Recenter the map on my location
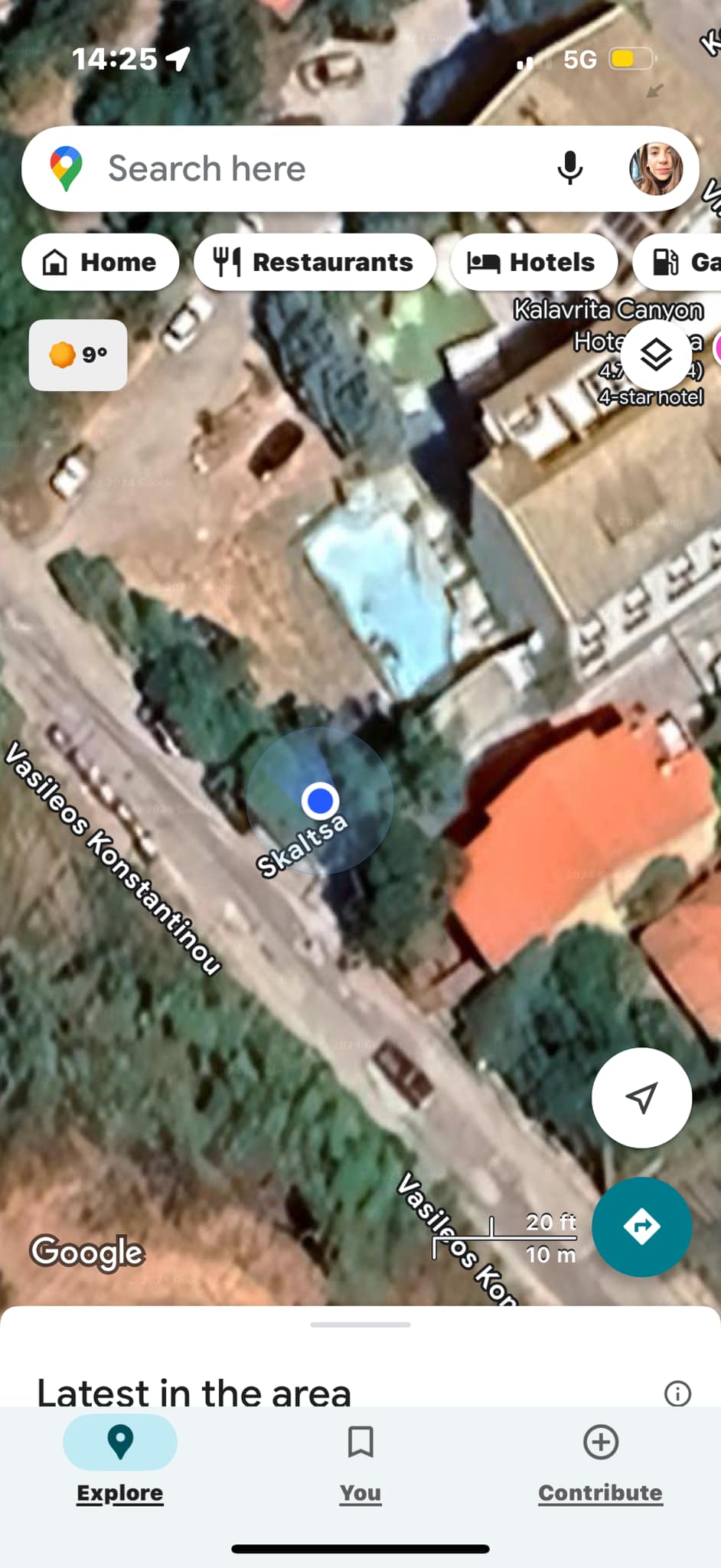 [x=641, y=1098]
